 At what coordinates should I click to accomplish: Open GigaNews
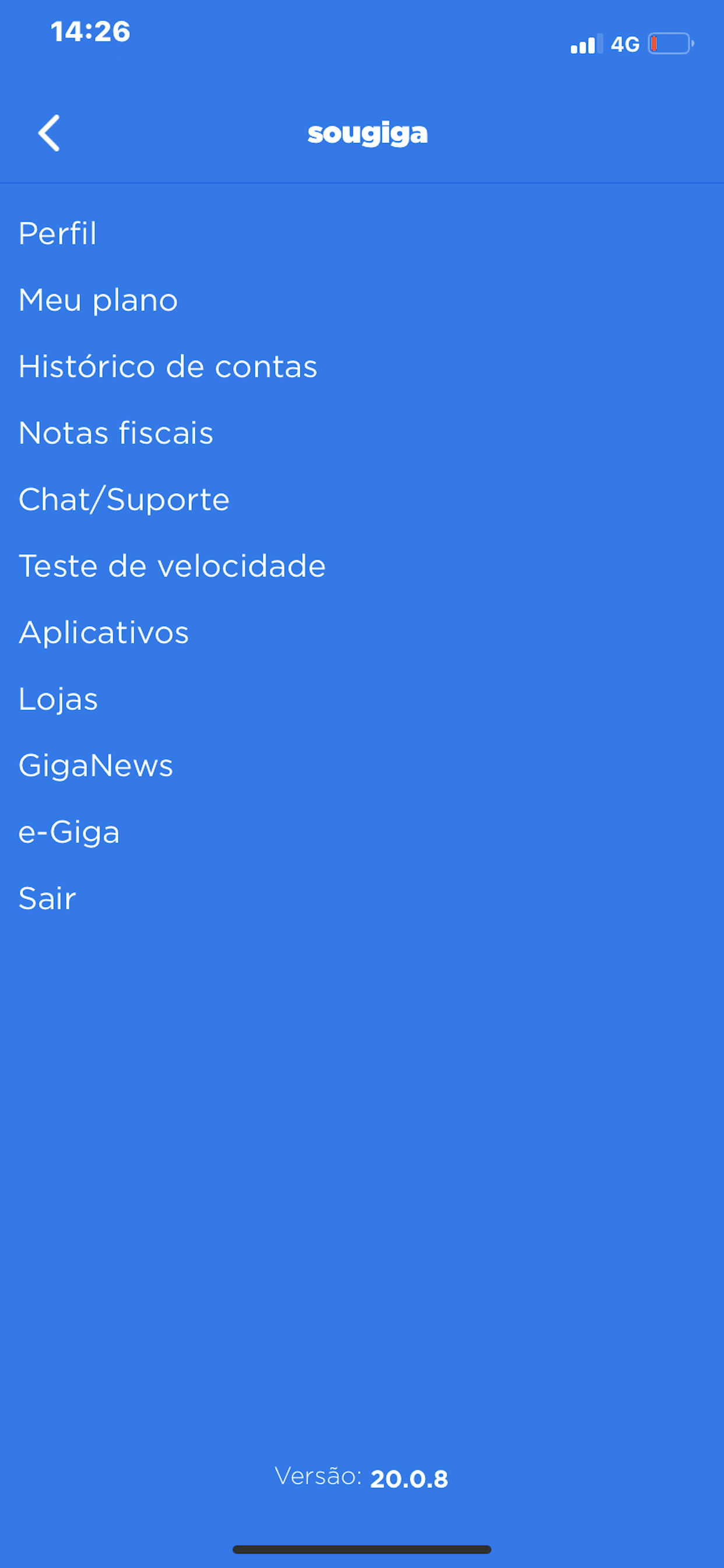point(96,765)
